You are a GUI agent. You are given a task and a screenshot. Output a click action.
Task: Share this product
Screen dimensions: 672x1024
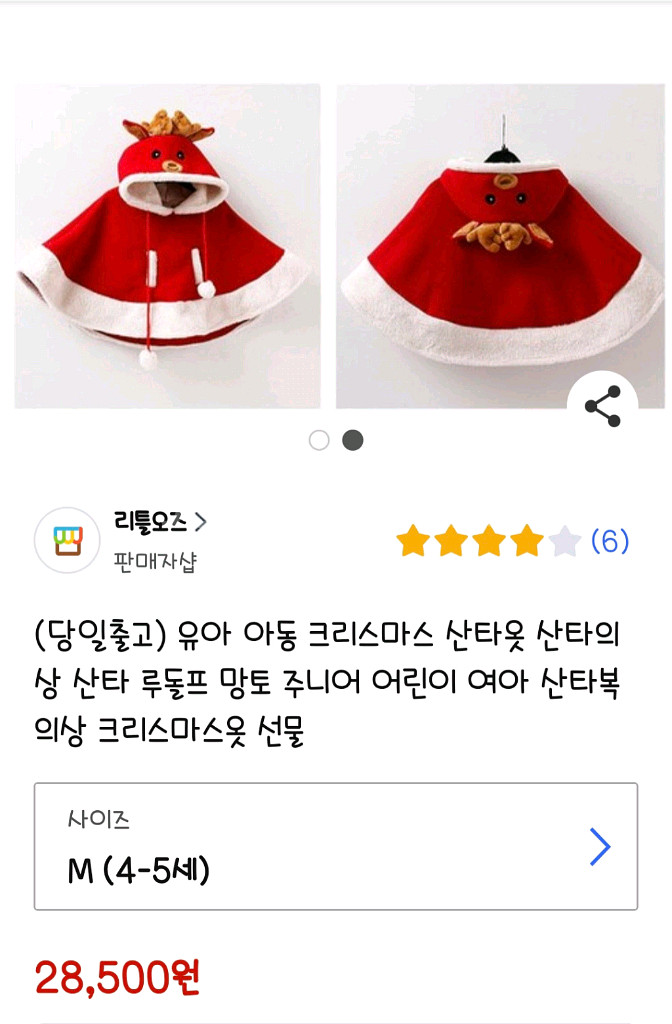[x=602, y=407]
